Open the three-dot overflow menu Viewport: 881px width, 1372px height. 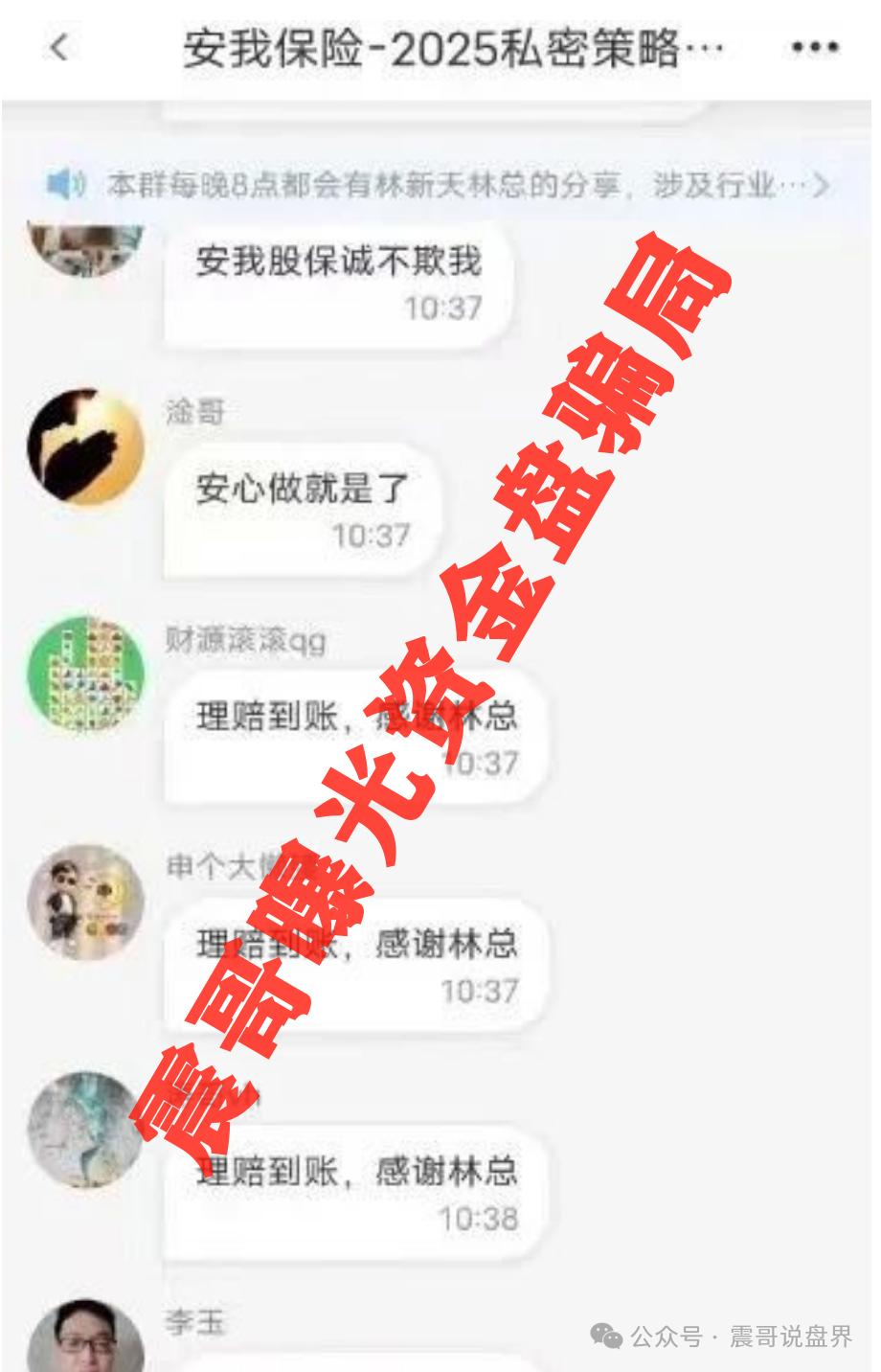pos(814,47)
